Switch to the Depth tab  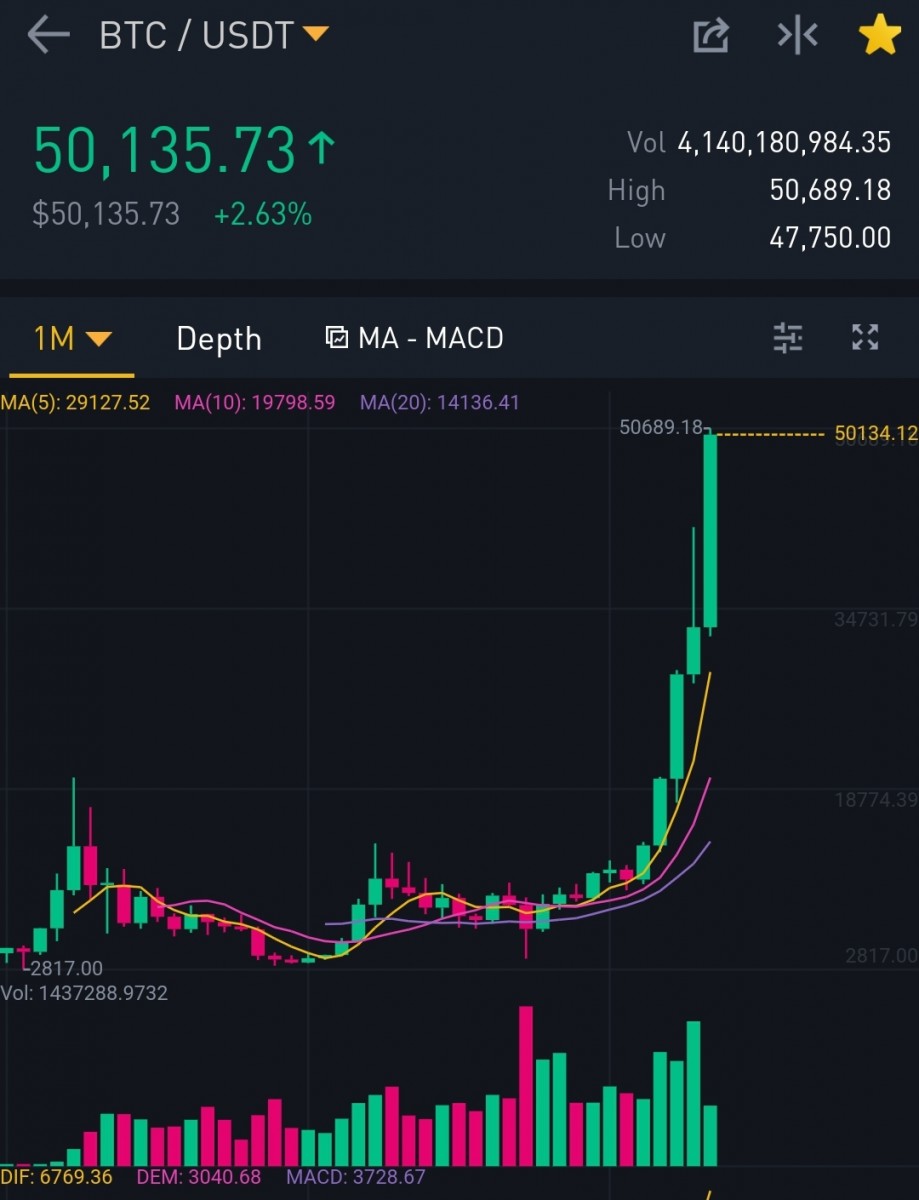(x=218, y=339)
